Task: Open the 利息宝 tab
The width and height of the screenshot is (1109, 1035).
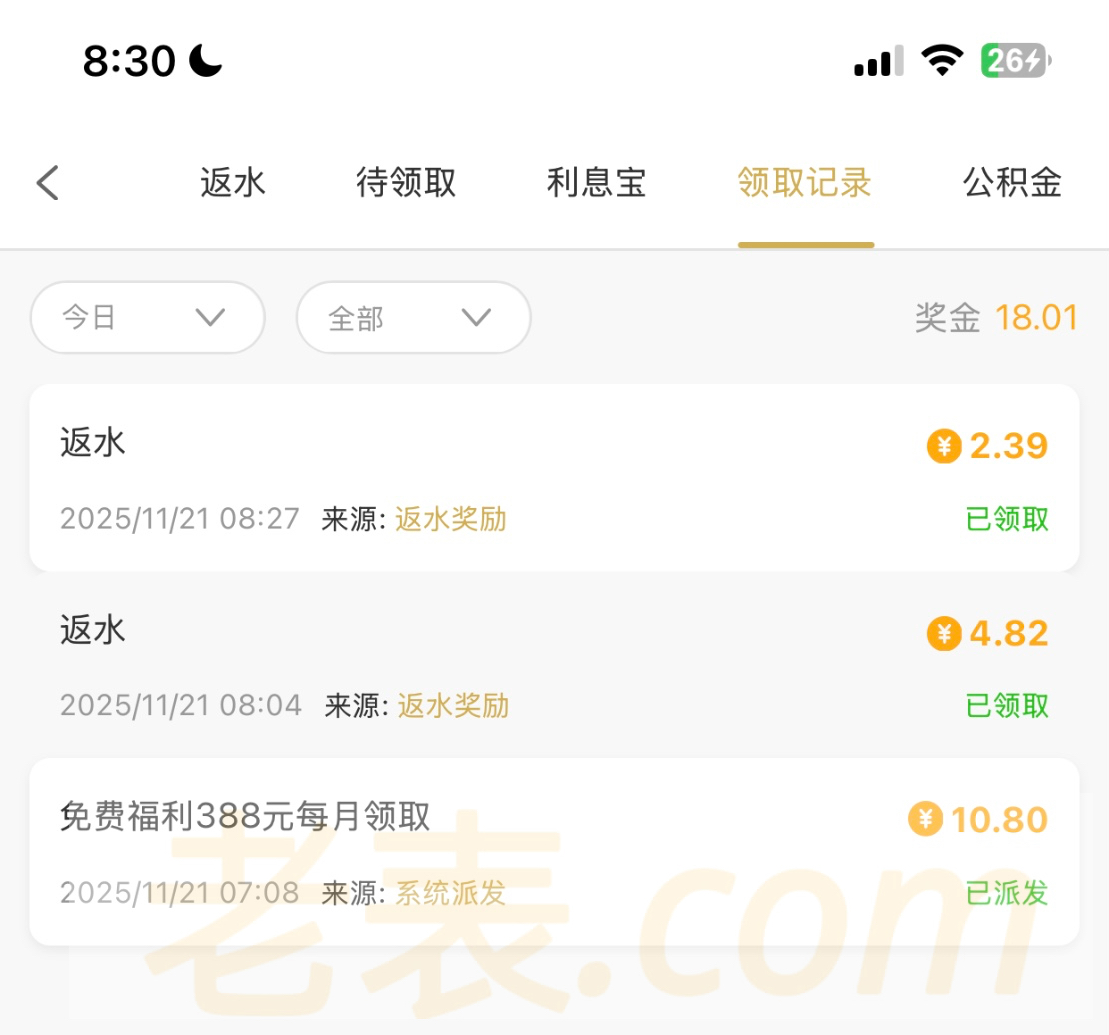Action: tap(596, 183)
